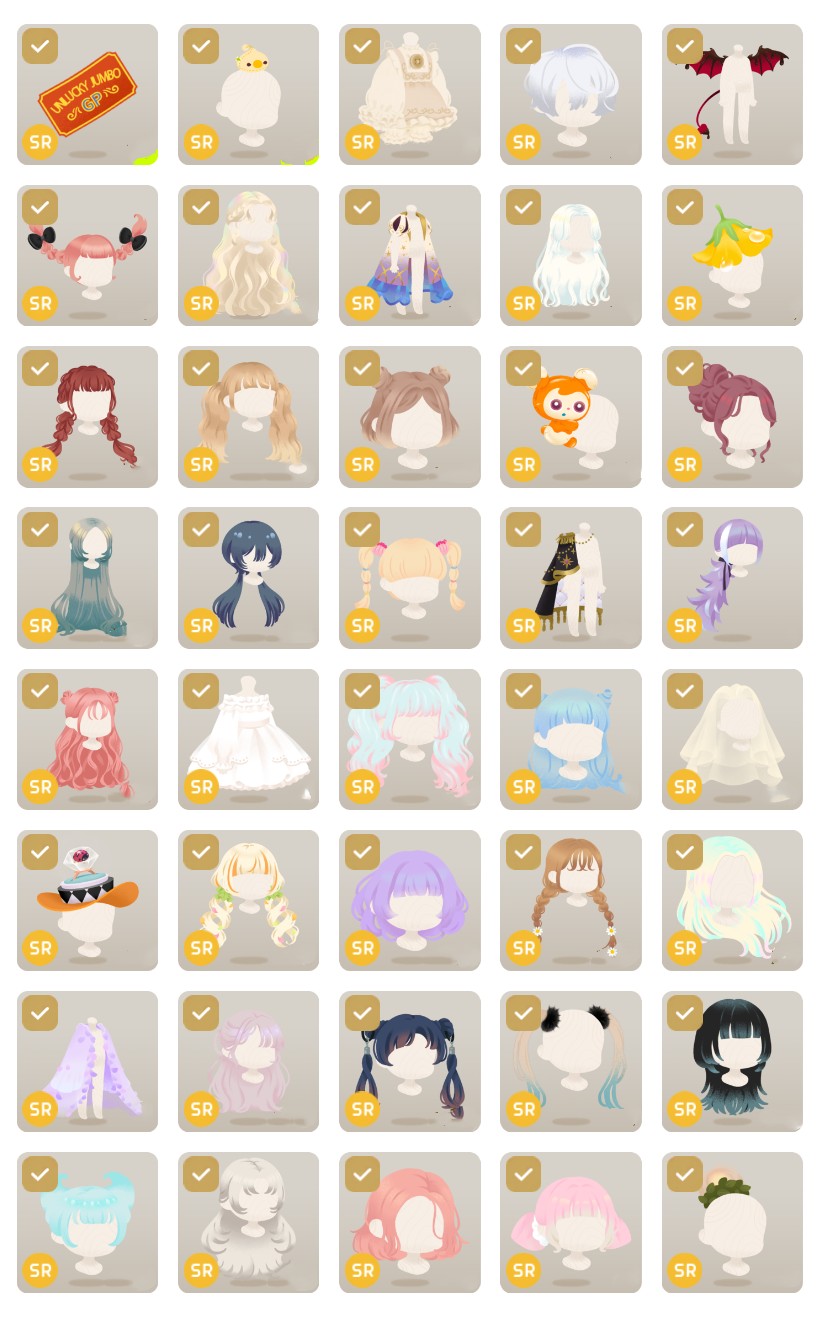Select the brown braids with daisies hairstyle

pyautogui.click(x=570, y=900)
